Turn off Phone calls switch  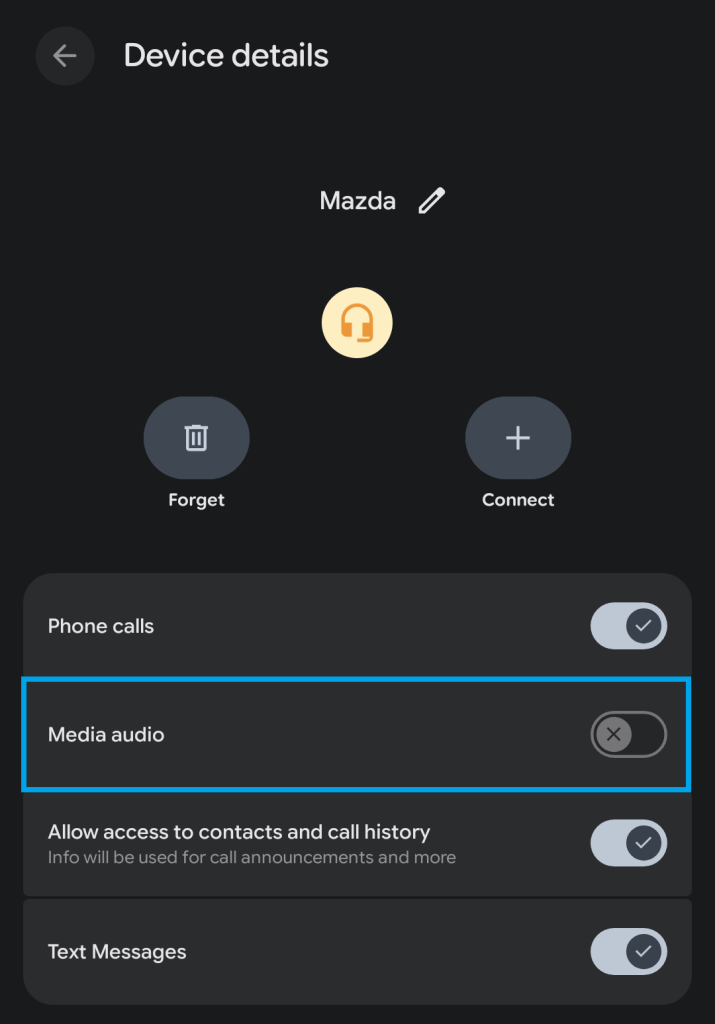[x=628, y=627]
